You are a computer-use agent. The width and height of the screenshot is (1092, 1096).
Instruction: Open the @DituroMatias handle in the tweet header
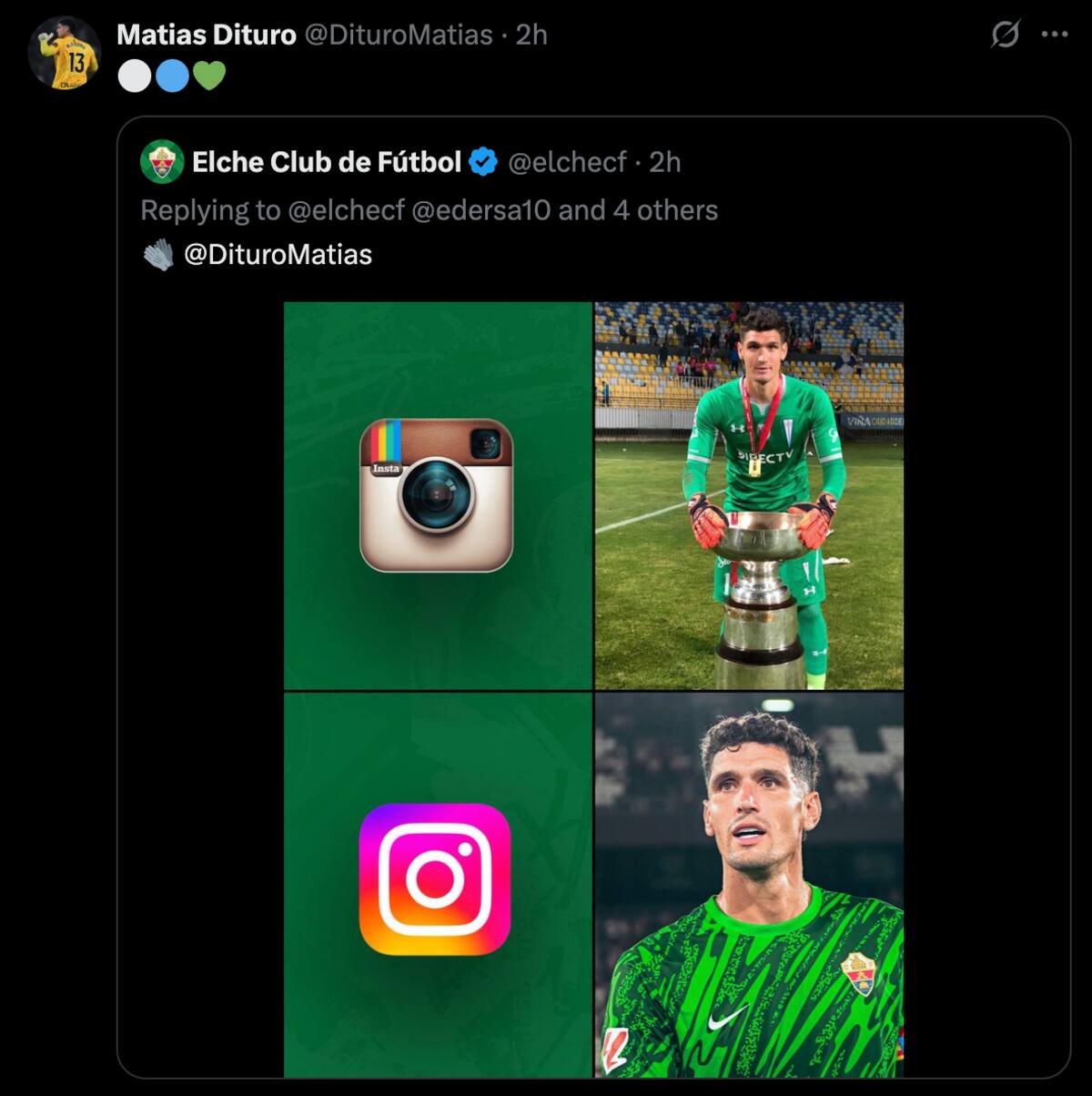pos(398,35)
